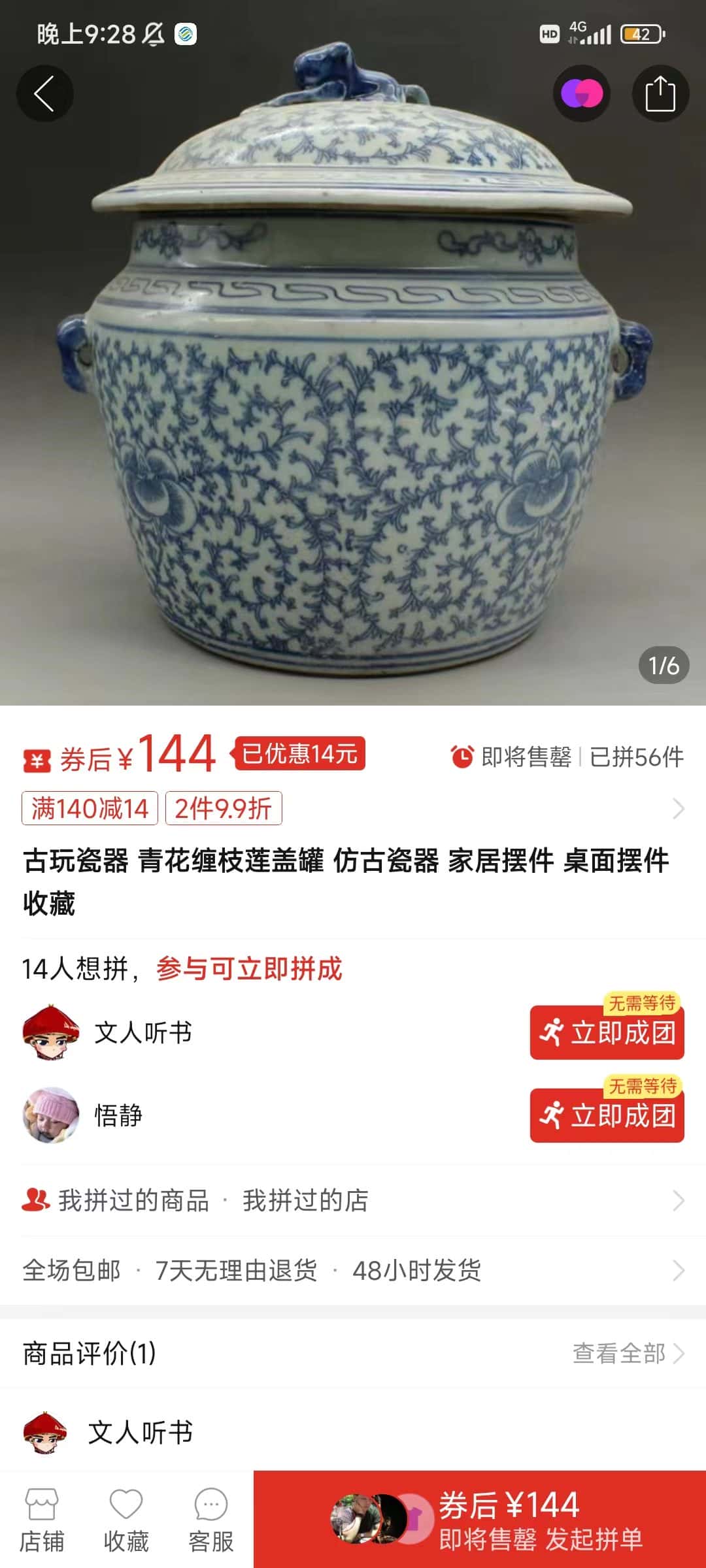View shipping and return policy details
The width and height of the screenshot is (706, 1568).
353,1270
